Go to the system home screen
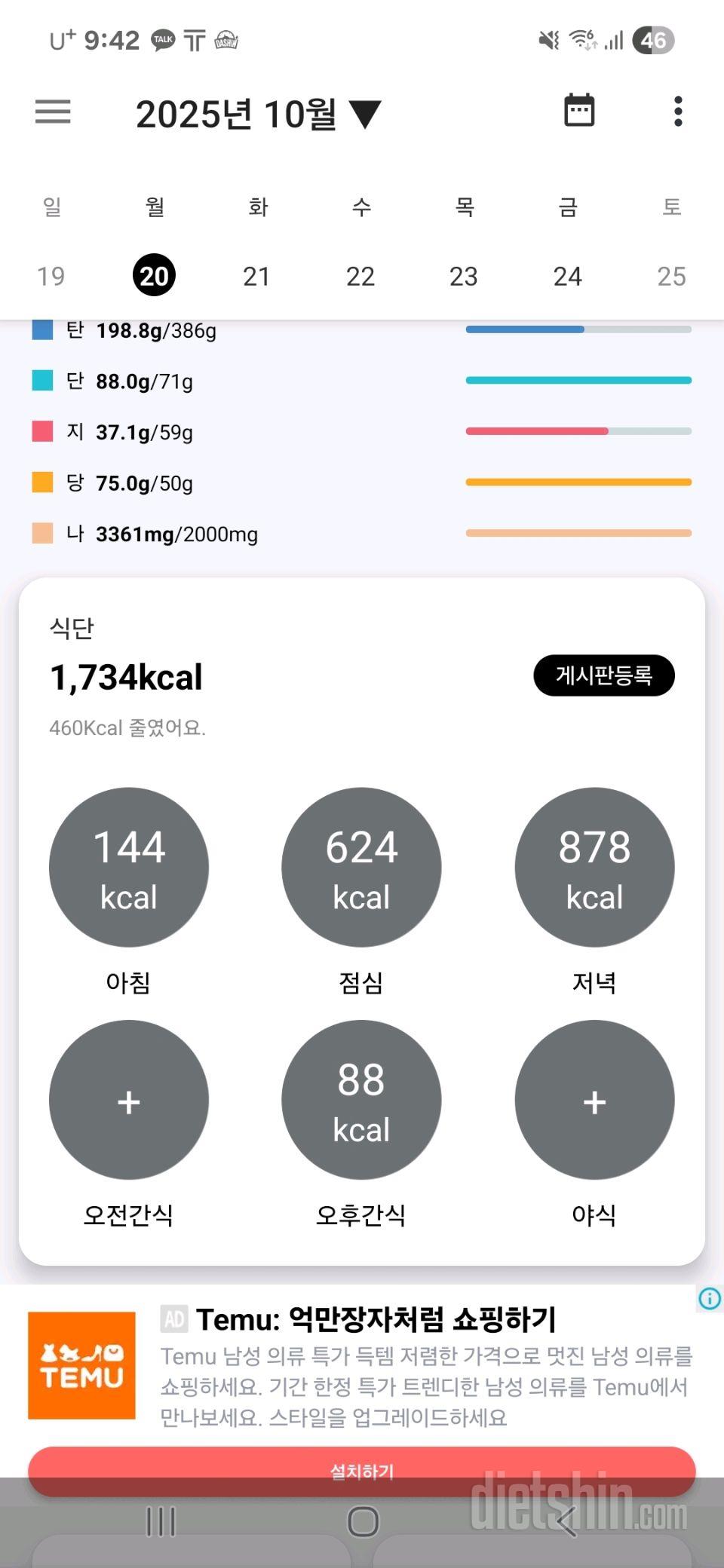This screenshot has height=1568, width=724. 363,1521
